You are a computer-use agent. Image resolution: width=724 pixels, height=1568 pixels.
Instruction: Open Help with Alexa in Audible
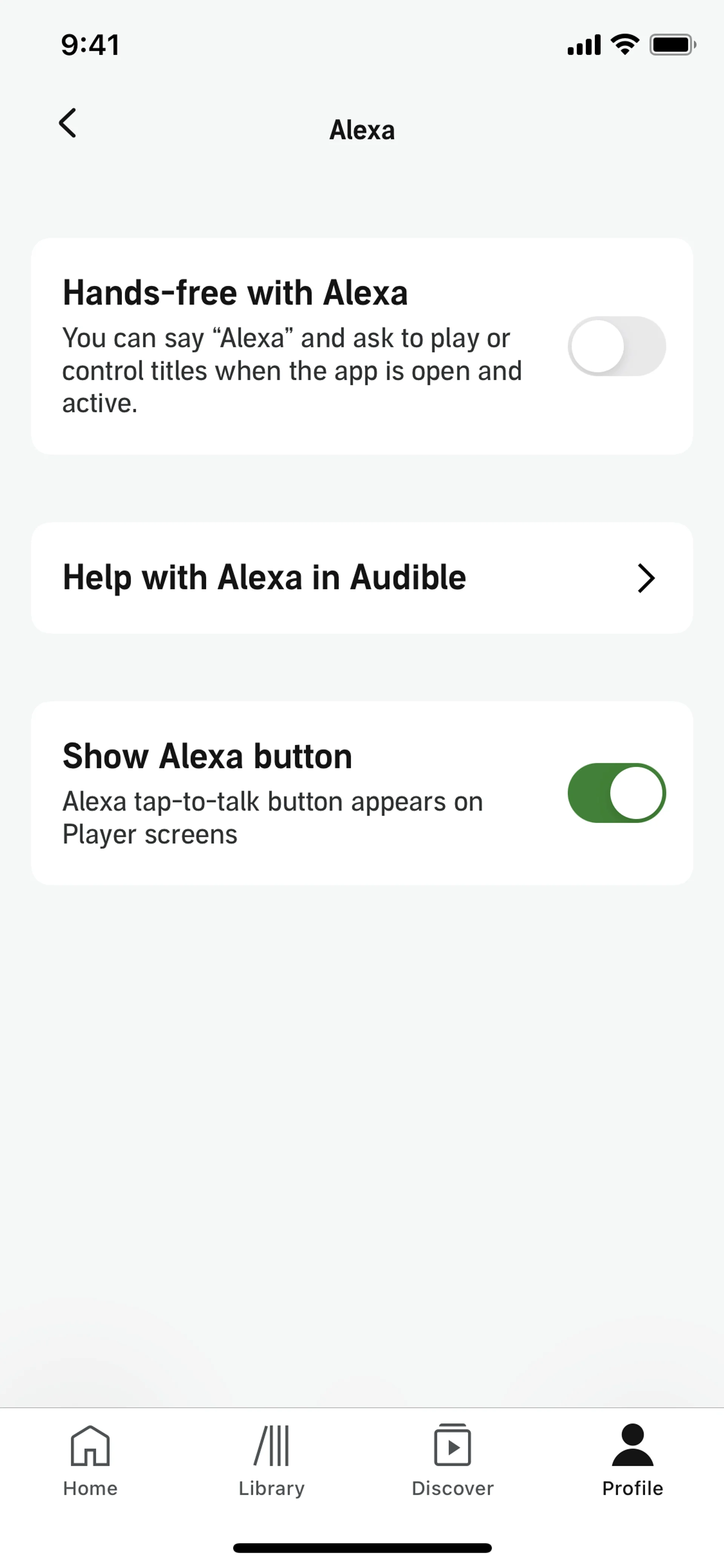361,577
